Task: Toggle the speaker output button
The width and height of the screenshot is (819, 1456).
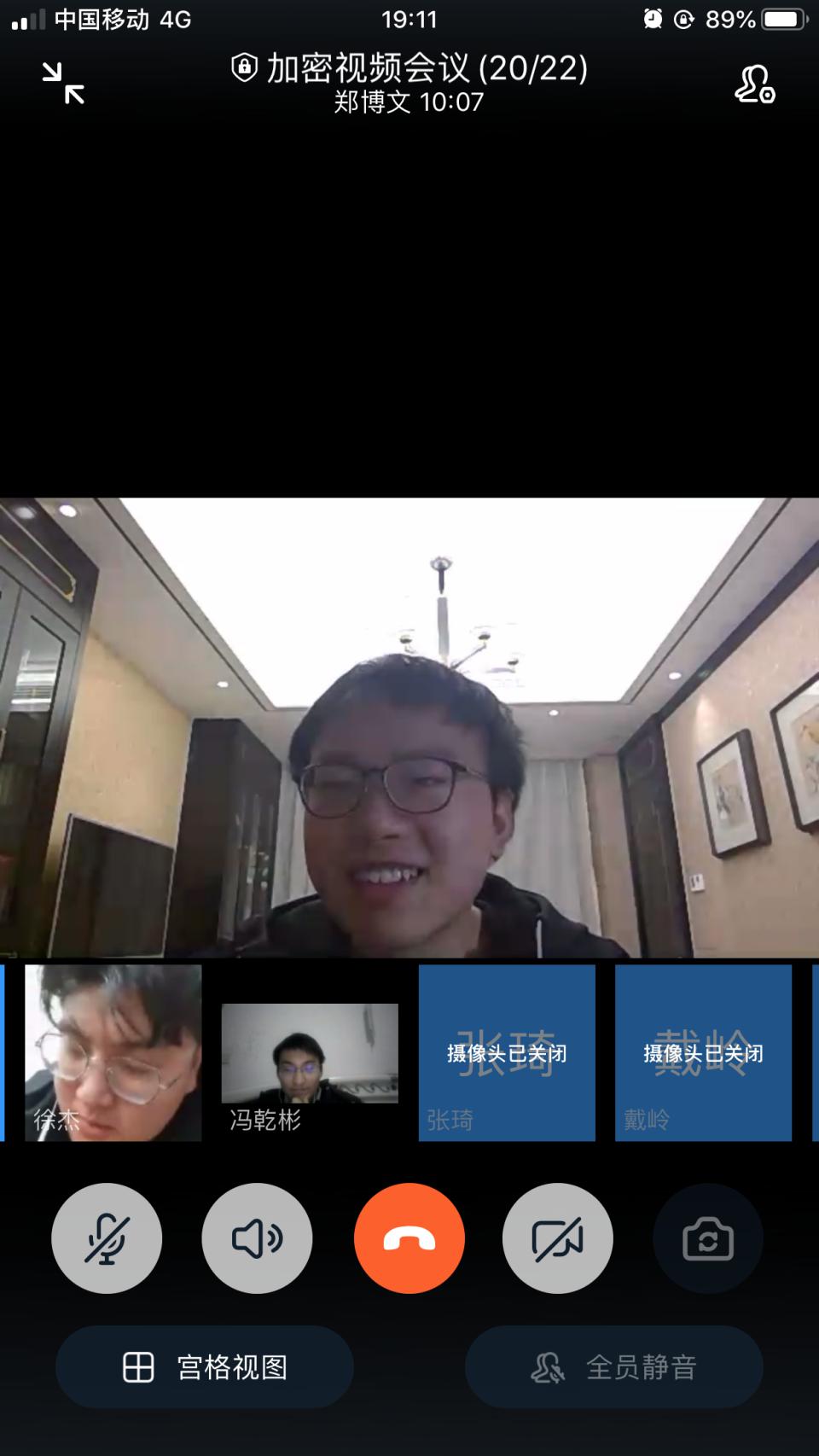Action: pos(257,1238)
